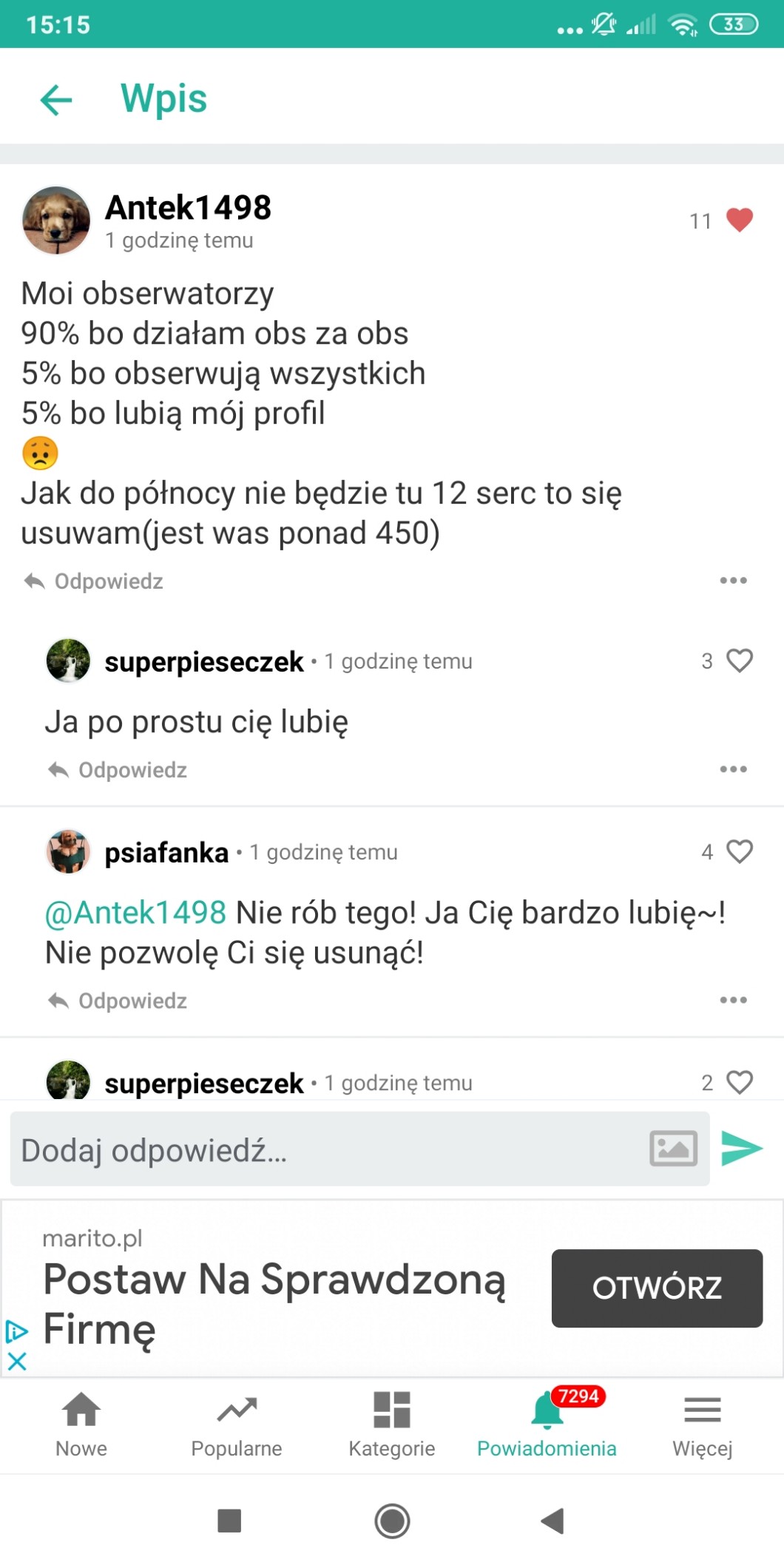Image resolution: width=784 pixels, height=1568 pixels.
Task: Go back using the arrow next to Wpis
Action: pos(56,100)
